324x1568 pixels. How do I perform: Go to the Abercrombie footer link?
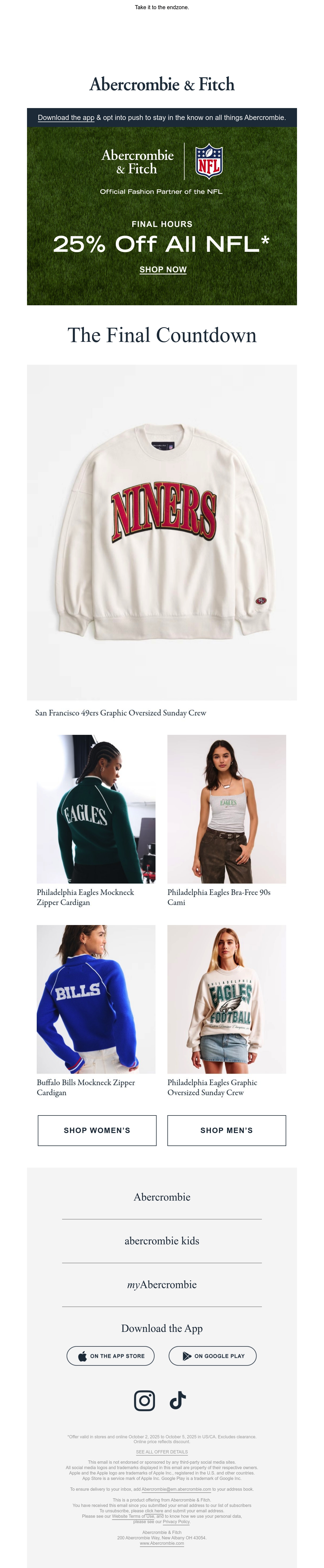click(162, 1197)
